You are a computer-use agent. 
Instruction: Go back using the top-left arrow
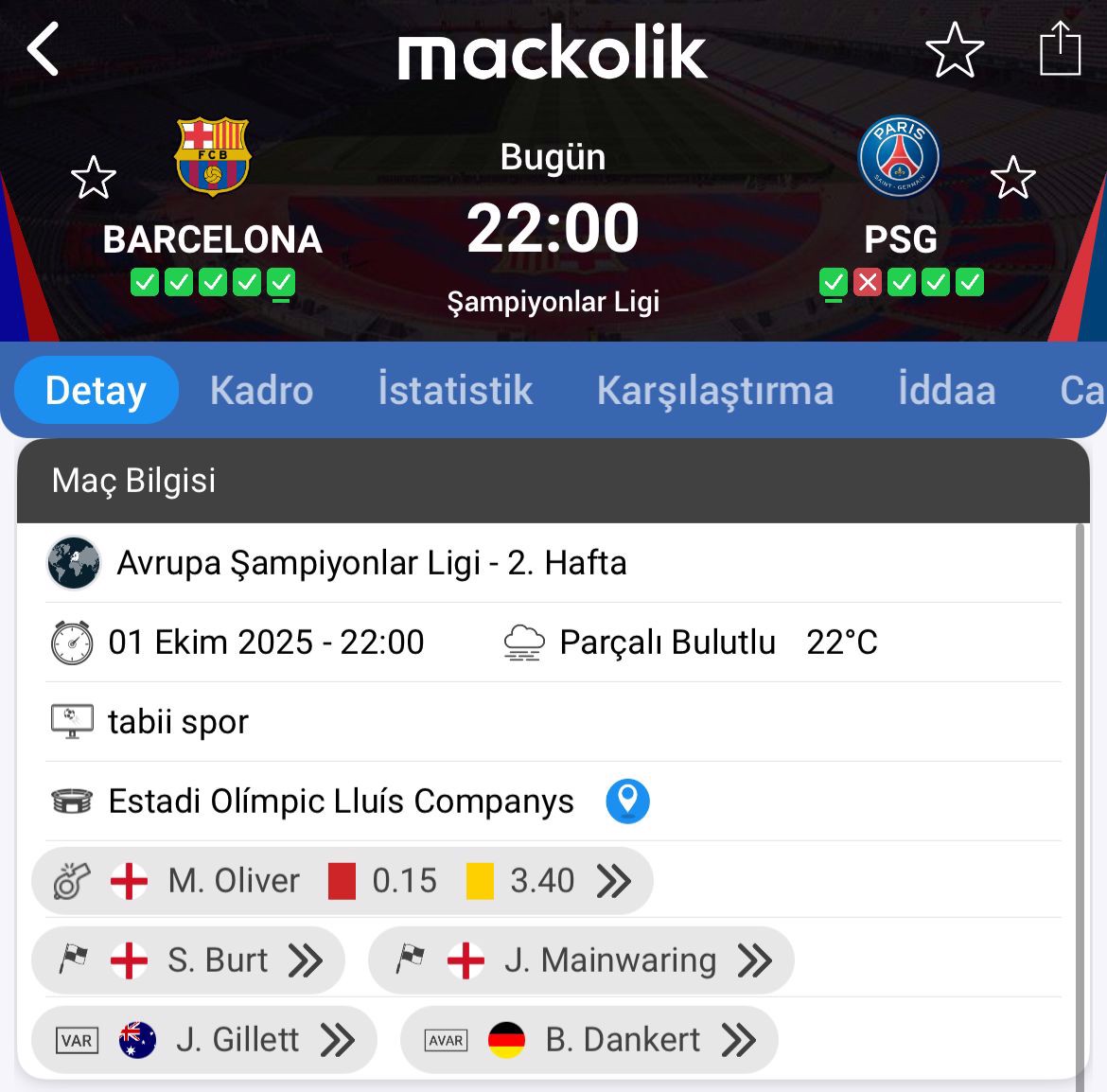click(x=44, y=49)
